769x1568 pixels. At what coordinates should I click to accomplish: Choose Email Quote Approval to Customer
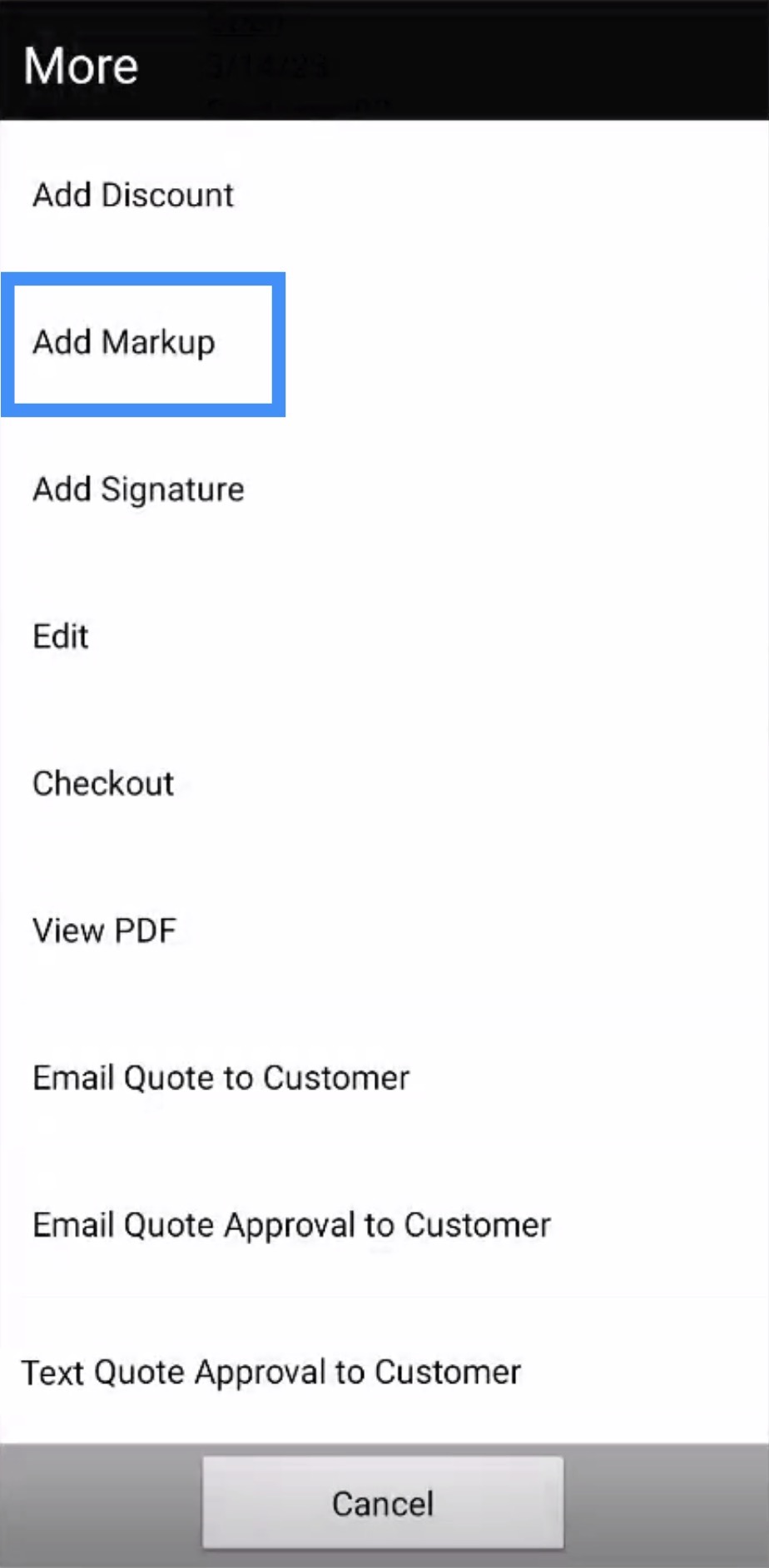coord(291,1225)
